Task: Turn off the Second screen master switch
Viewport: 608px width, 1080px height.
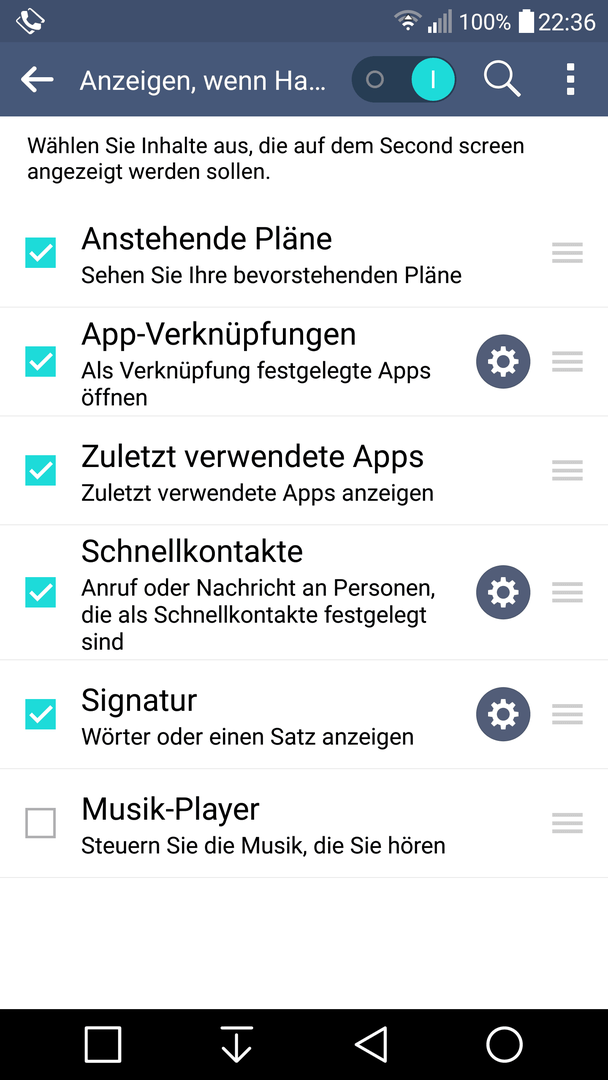Action: pos(403,80)
